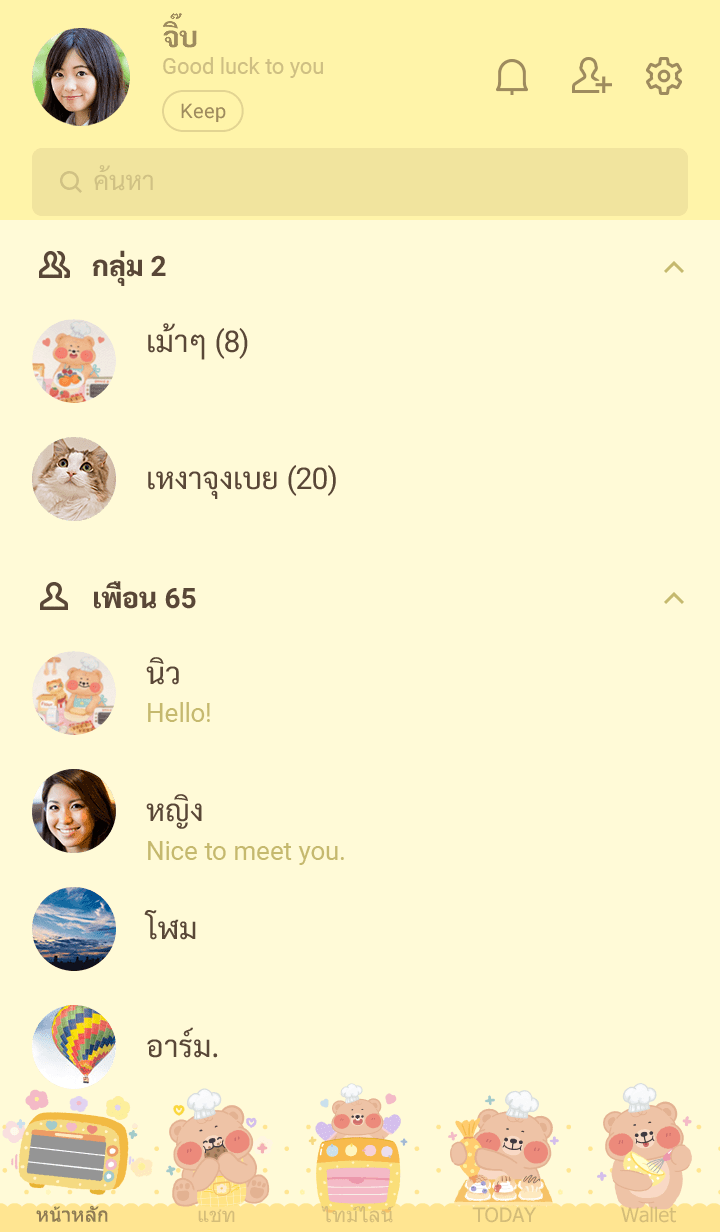Open the notifications bell
This screenshot has height=1232, width=720.
pyautogui.click(x=512, y=77)
